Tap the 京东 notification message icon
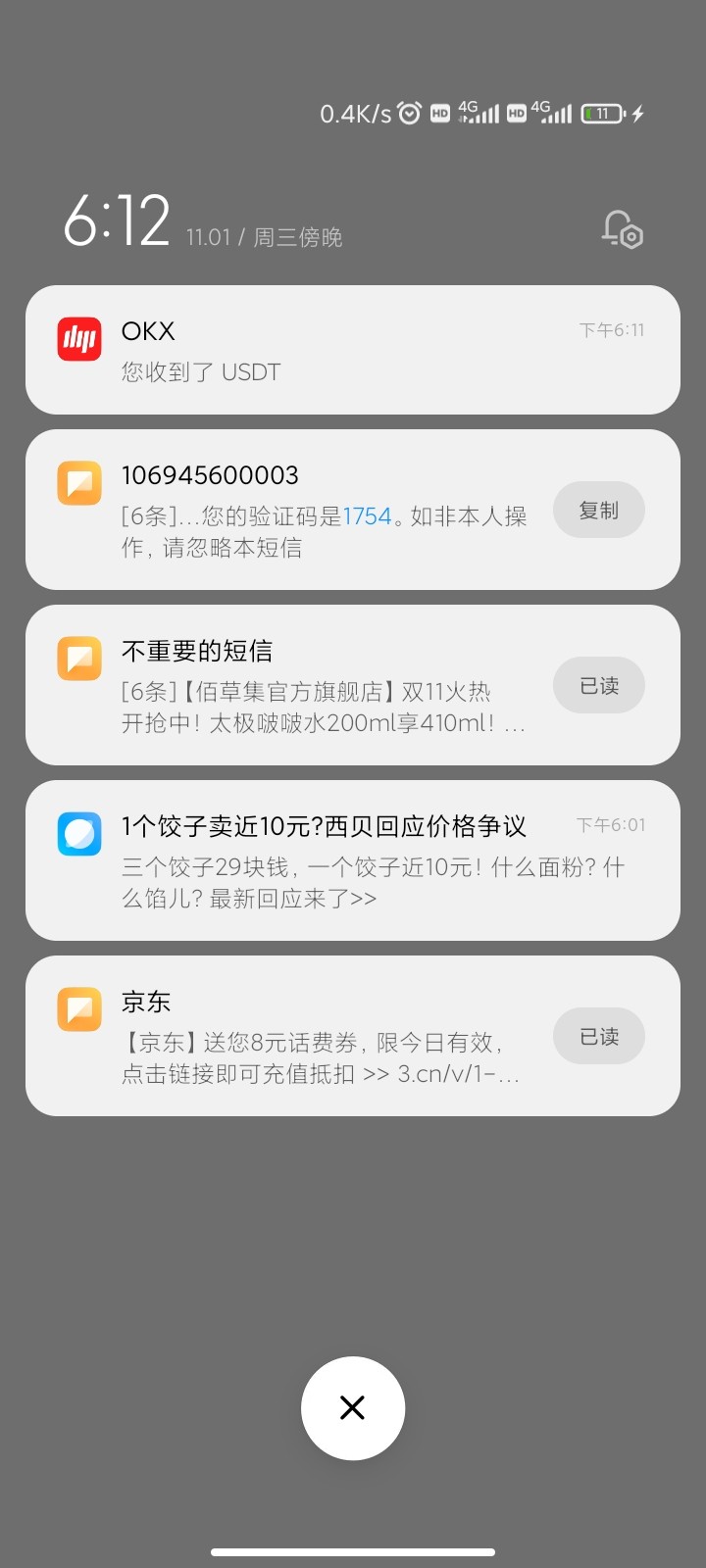706x1568 pixels. pos(79,1008)
